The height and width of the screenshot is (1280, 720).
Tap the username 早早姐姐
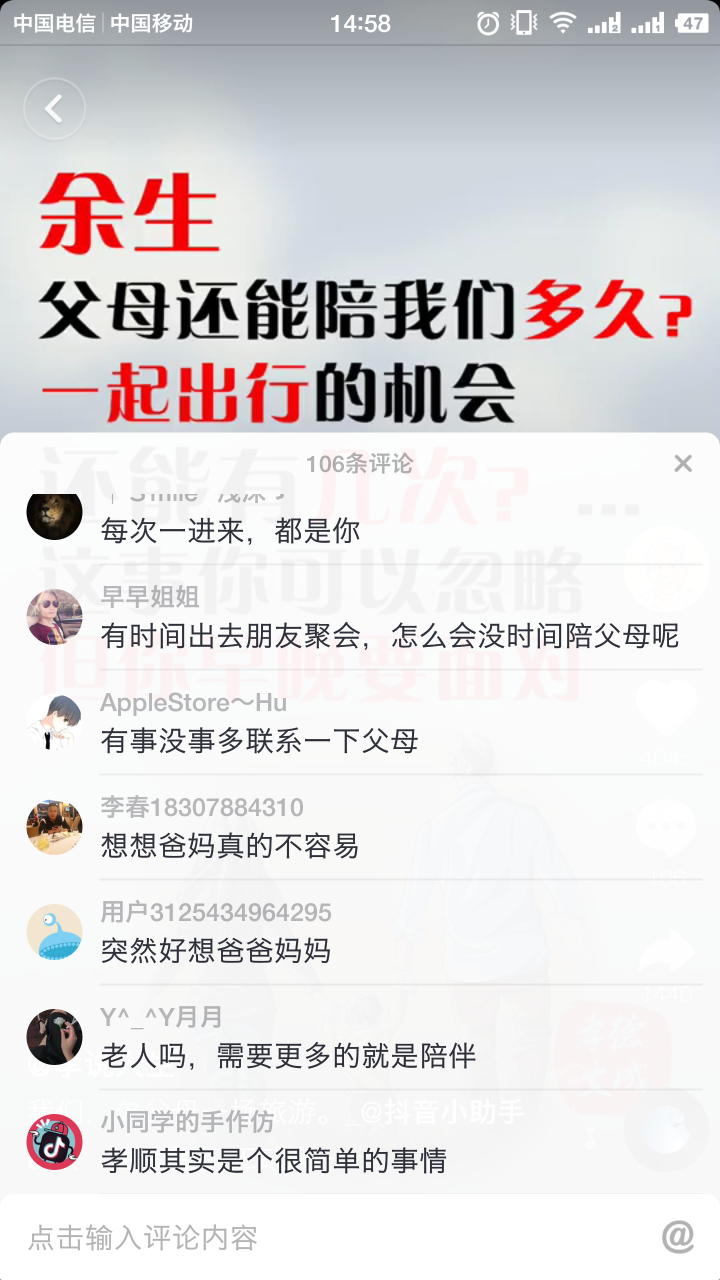pyautogui.click(x=150, y=597)
